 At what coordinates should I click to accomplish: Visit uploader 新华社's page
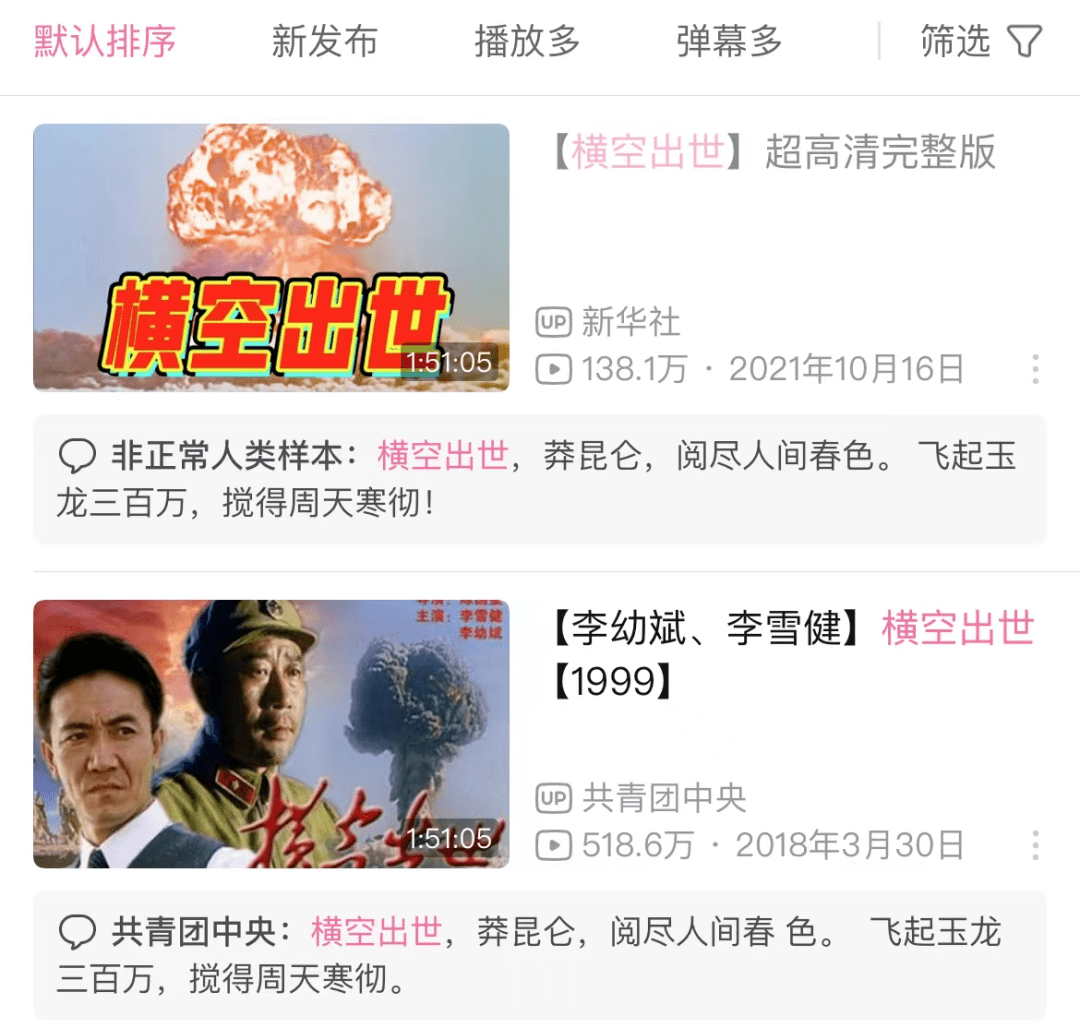point(630,322)
